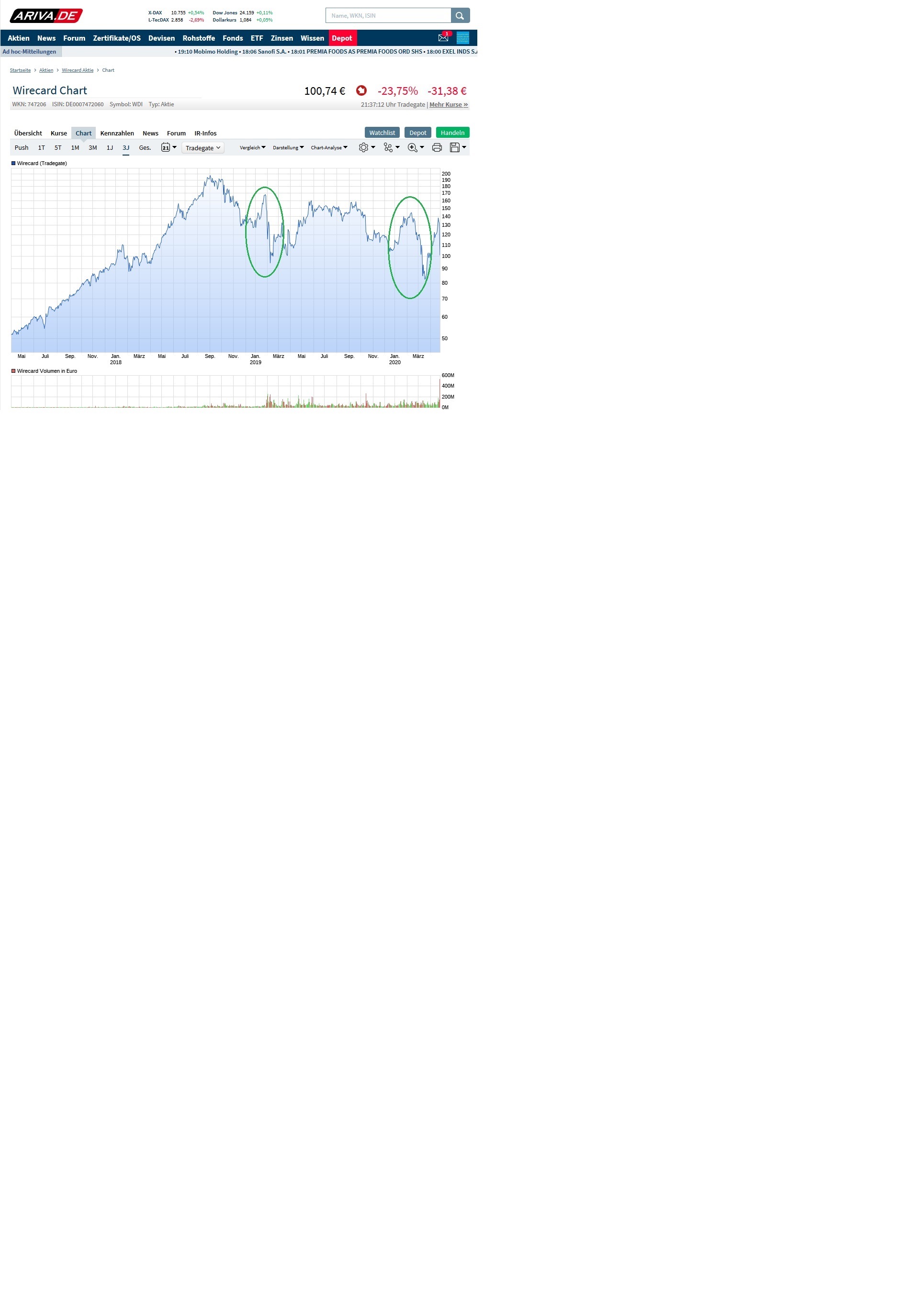Screen dimensions: 923x1316
Task: Add Wirecard to the Watchlist
Action: pyautogui.click(x=382, y=133)
